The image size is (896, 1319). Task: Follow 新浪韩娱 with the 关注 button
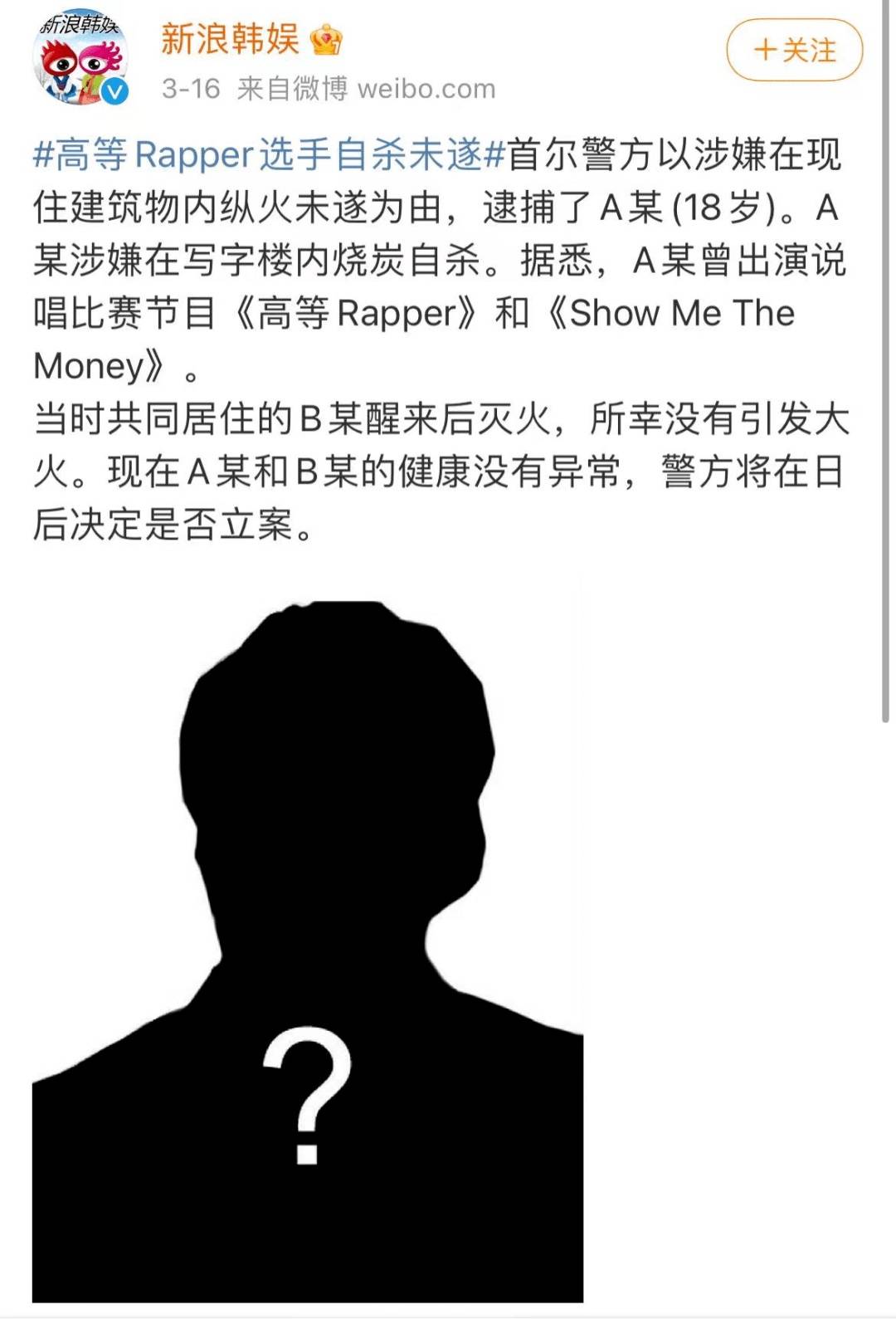click(x=794, y=51)
